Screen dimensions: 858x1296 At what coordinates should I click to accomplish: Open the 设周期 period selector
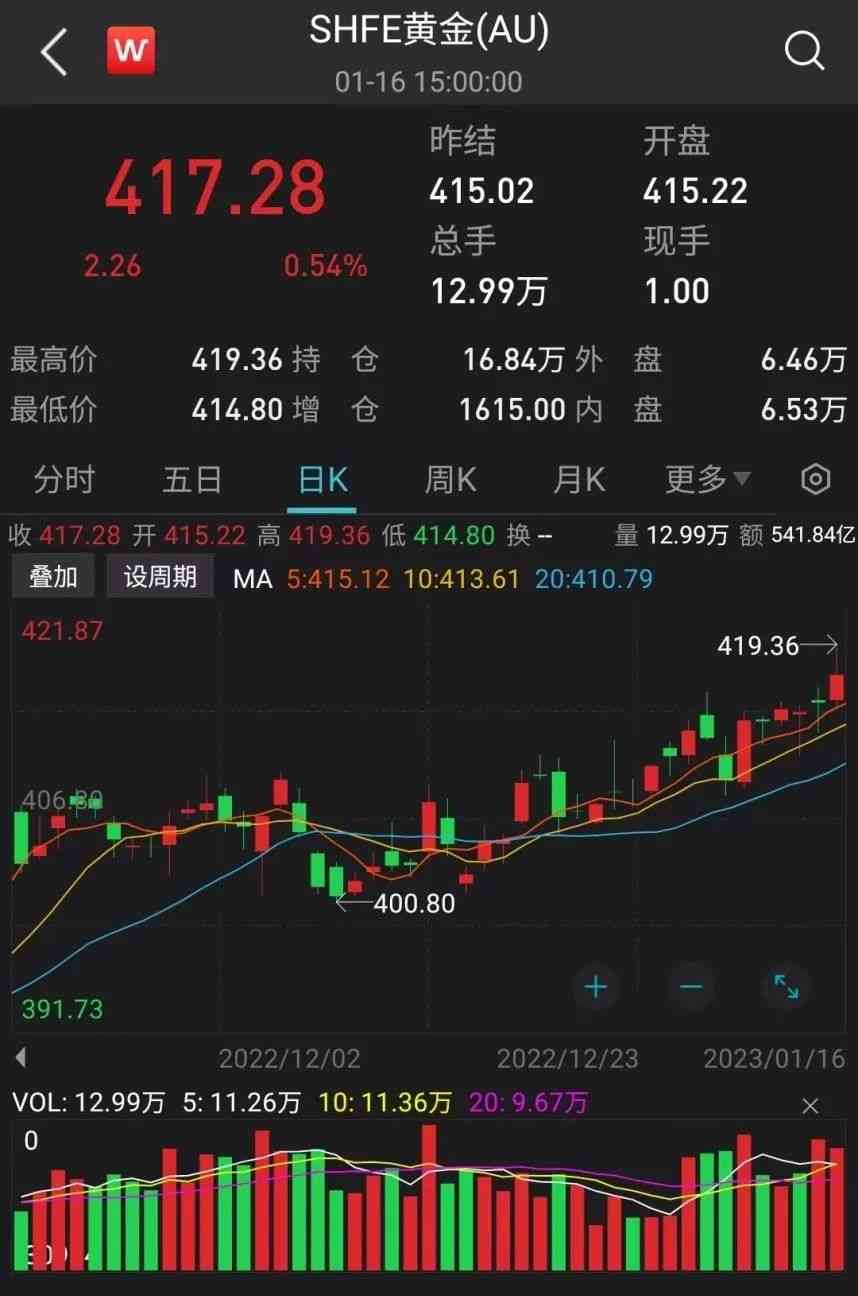point(159,577)
